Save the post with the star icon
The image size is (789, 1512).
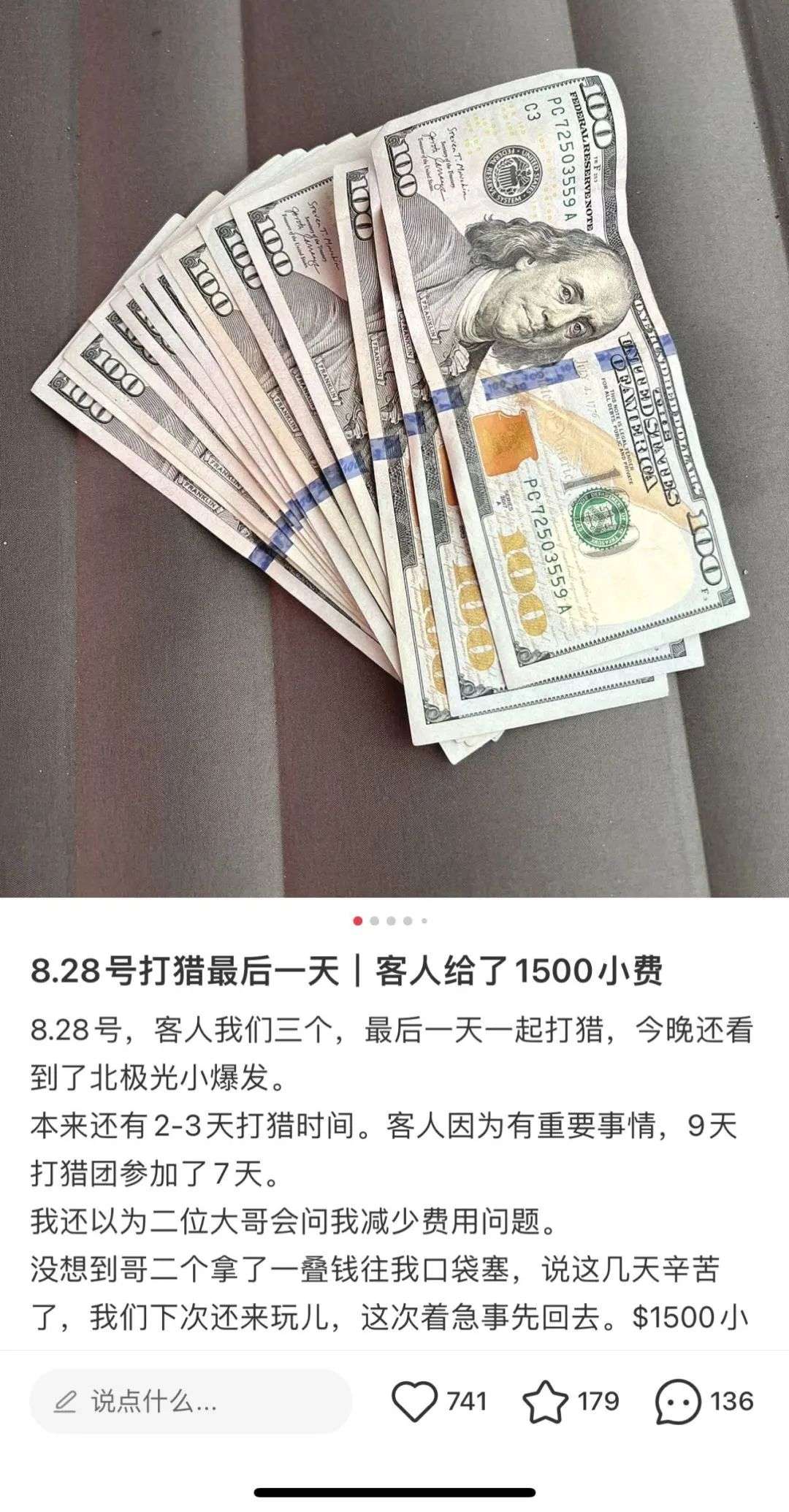(545, 1401)
